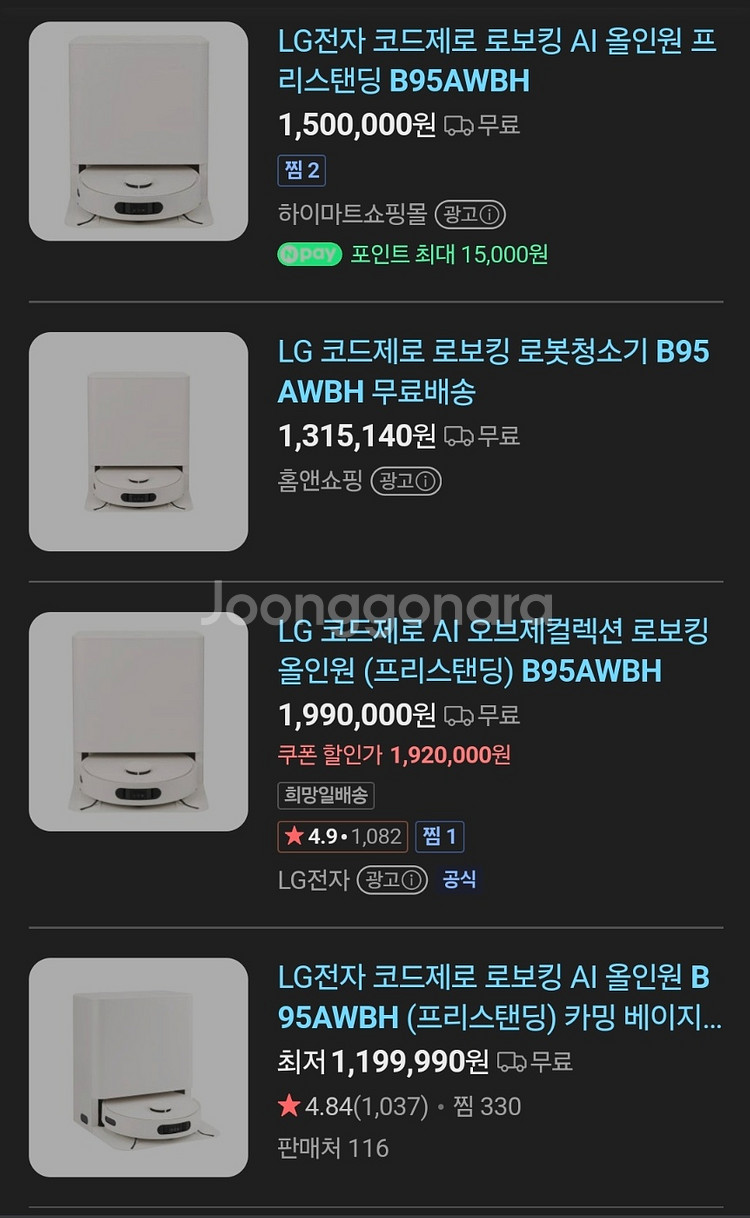Open ad info next to 홈앤쇼핑
Screen dimensions: 750x1218
coord(406,481)
